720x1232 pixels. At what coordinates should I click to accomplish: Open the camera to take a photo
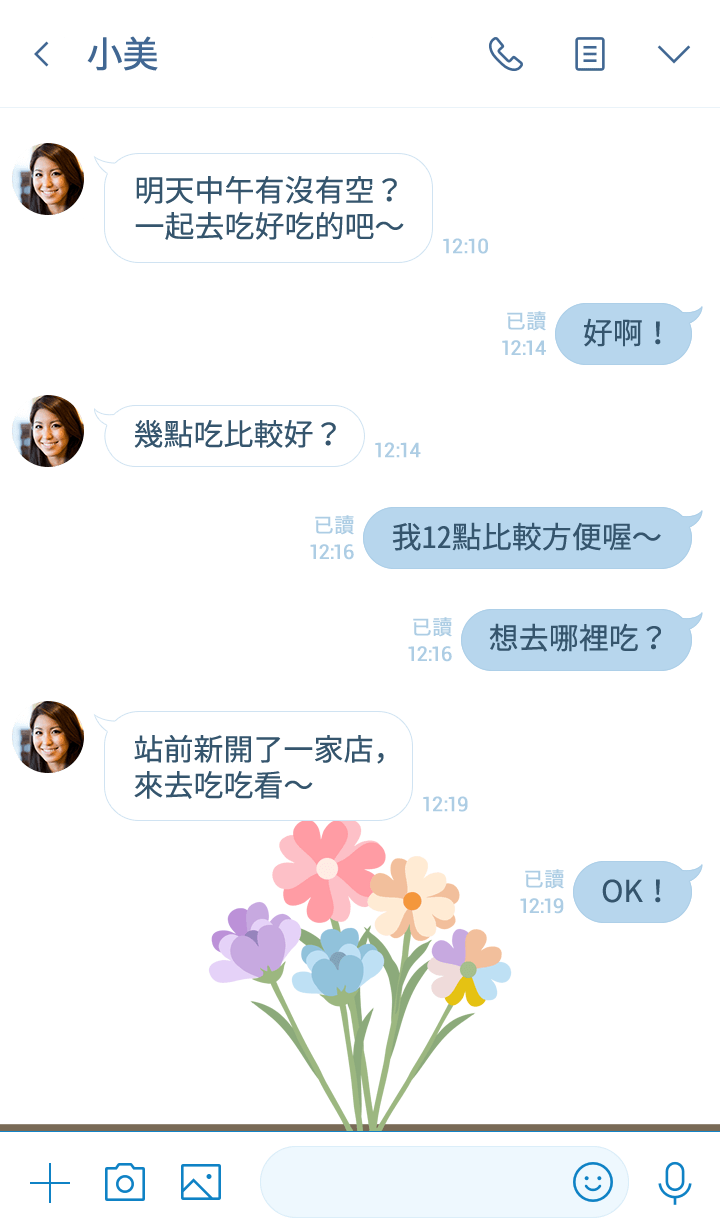[125, 1183]
